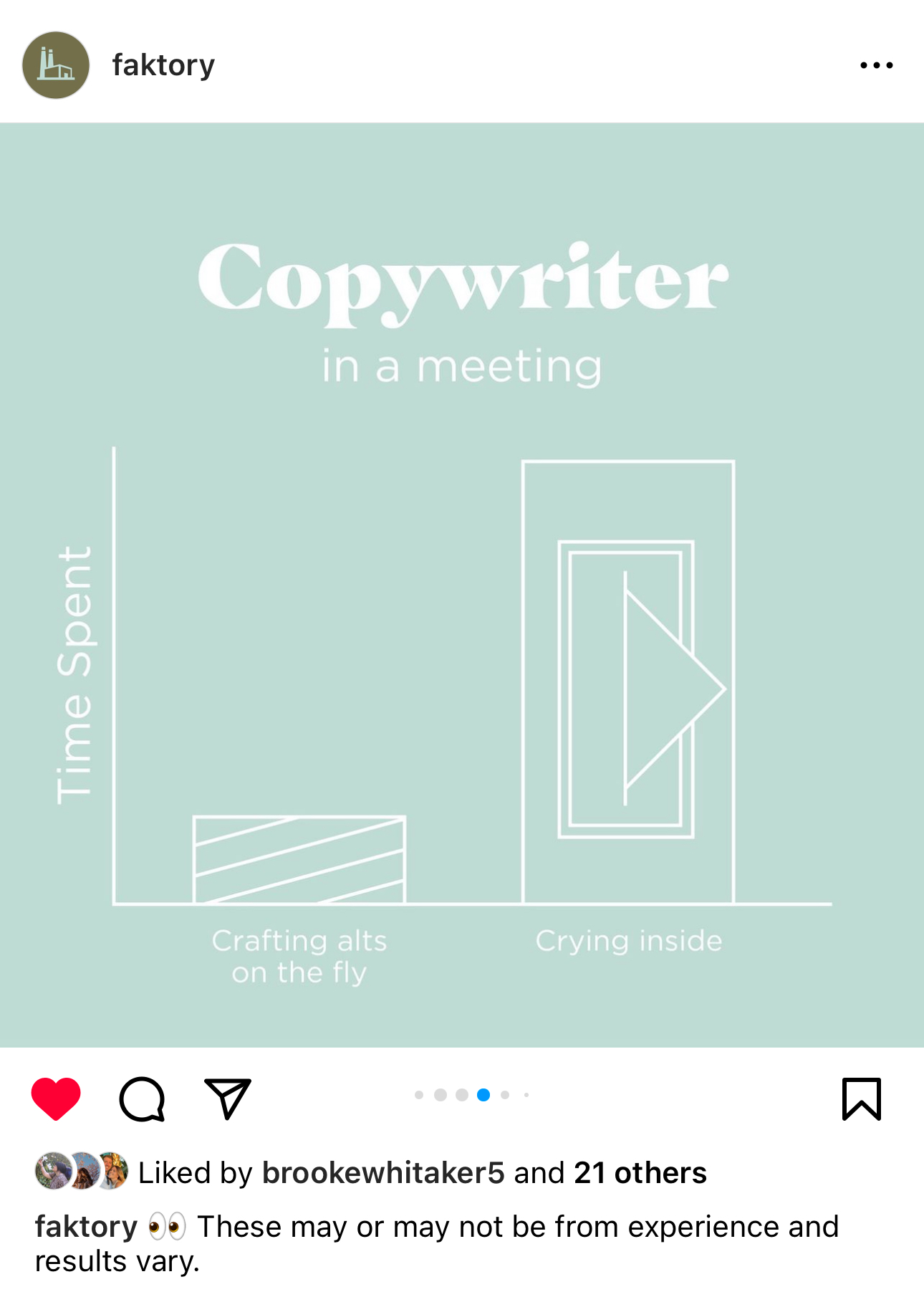Save the post with the bookmark icon
This screenshot has height=1297, width=924.
[x=861, y=1098]
